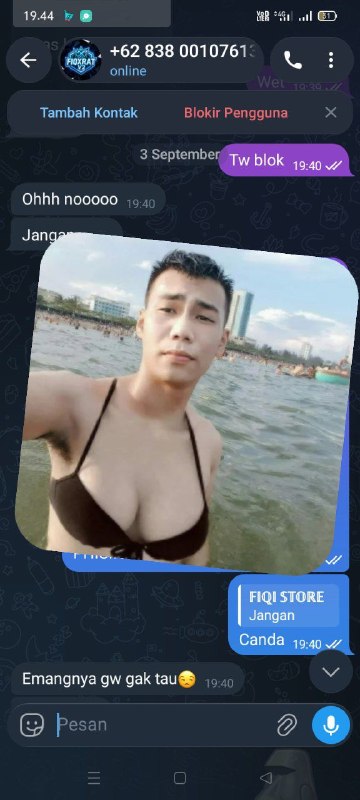Open the sticker and emoji panel
Viewport: 360px width, 800px height.
tap(32, 724)
